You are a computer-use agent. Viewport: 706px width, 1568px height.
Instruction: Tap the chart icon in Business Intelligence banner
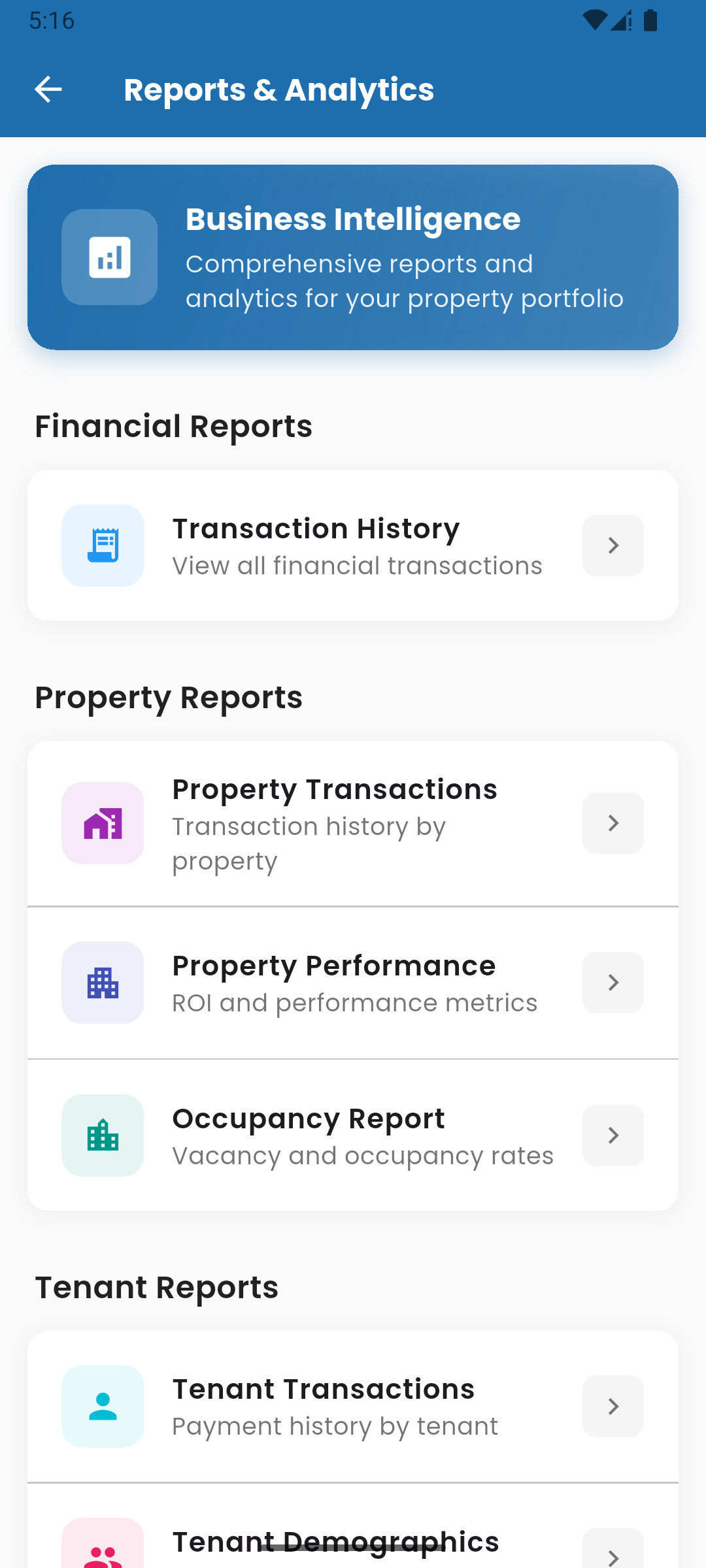[109, 256]
